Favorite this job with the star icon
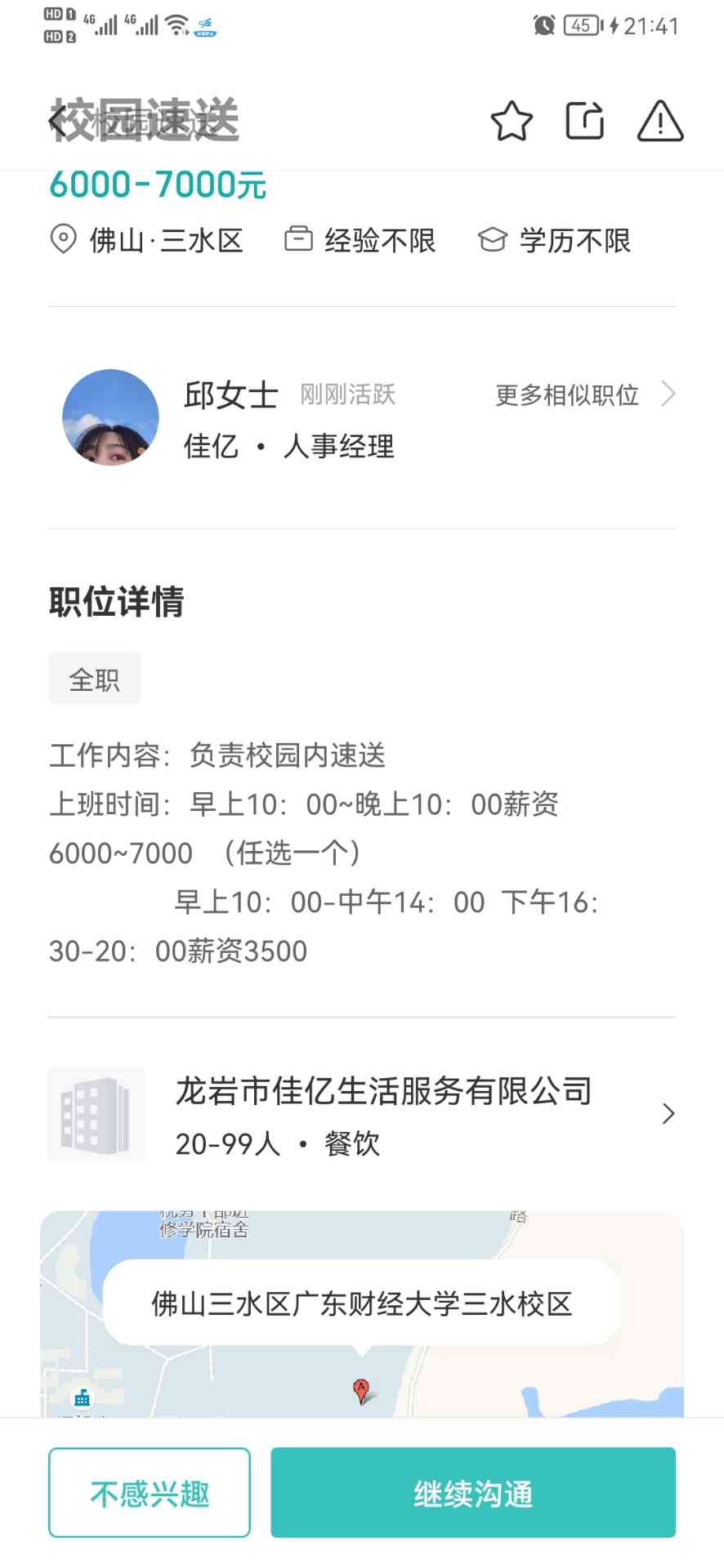The height and width of the screenshot is (1568, 724). click(x=512, y=122)
